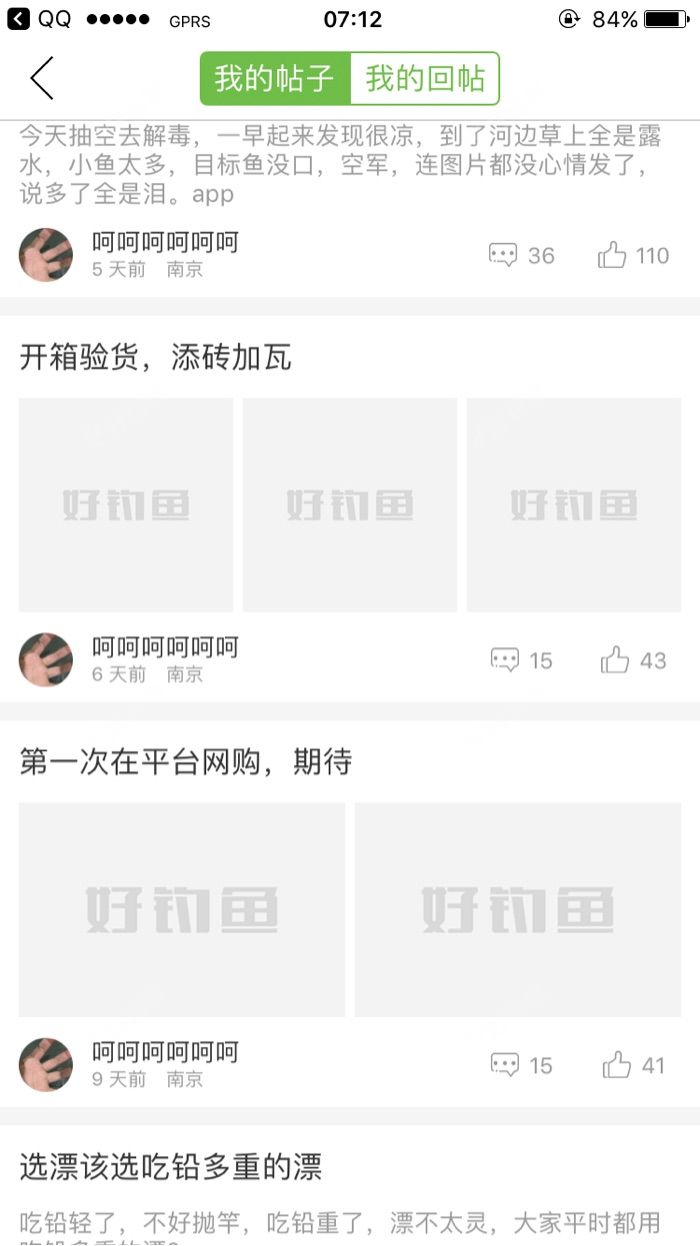
Task: View first image of 第一次在平台网购 post
Action: (182, 910)
